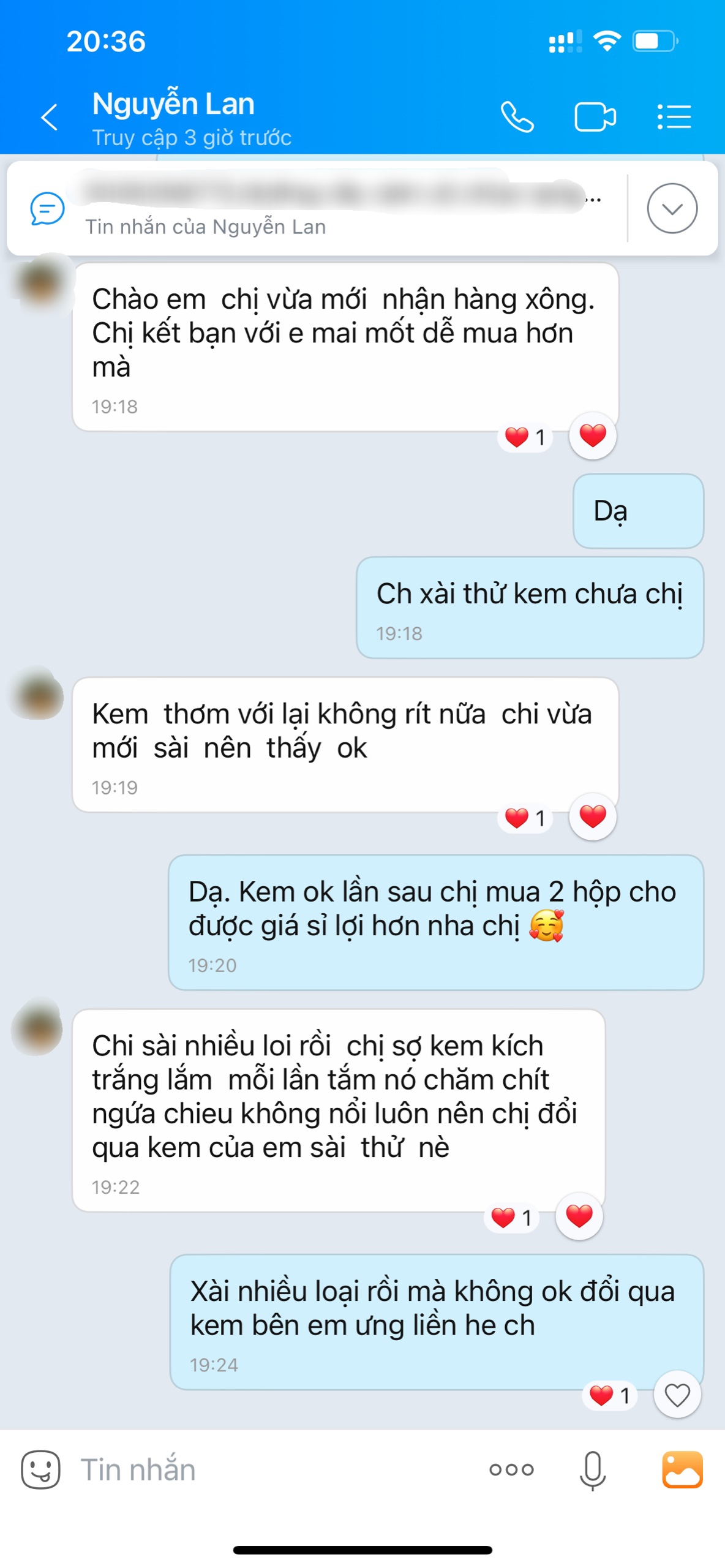Focus the Tin nhắn message field
The width and height of the screenshot is (725, 1568).
(x=269, y=1470)
